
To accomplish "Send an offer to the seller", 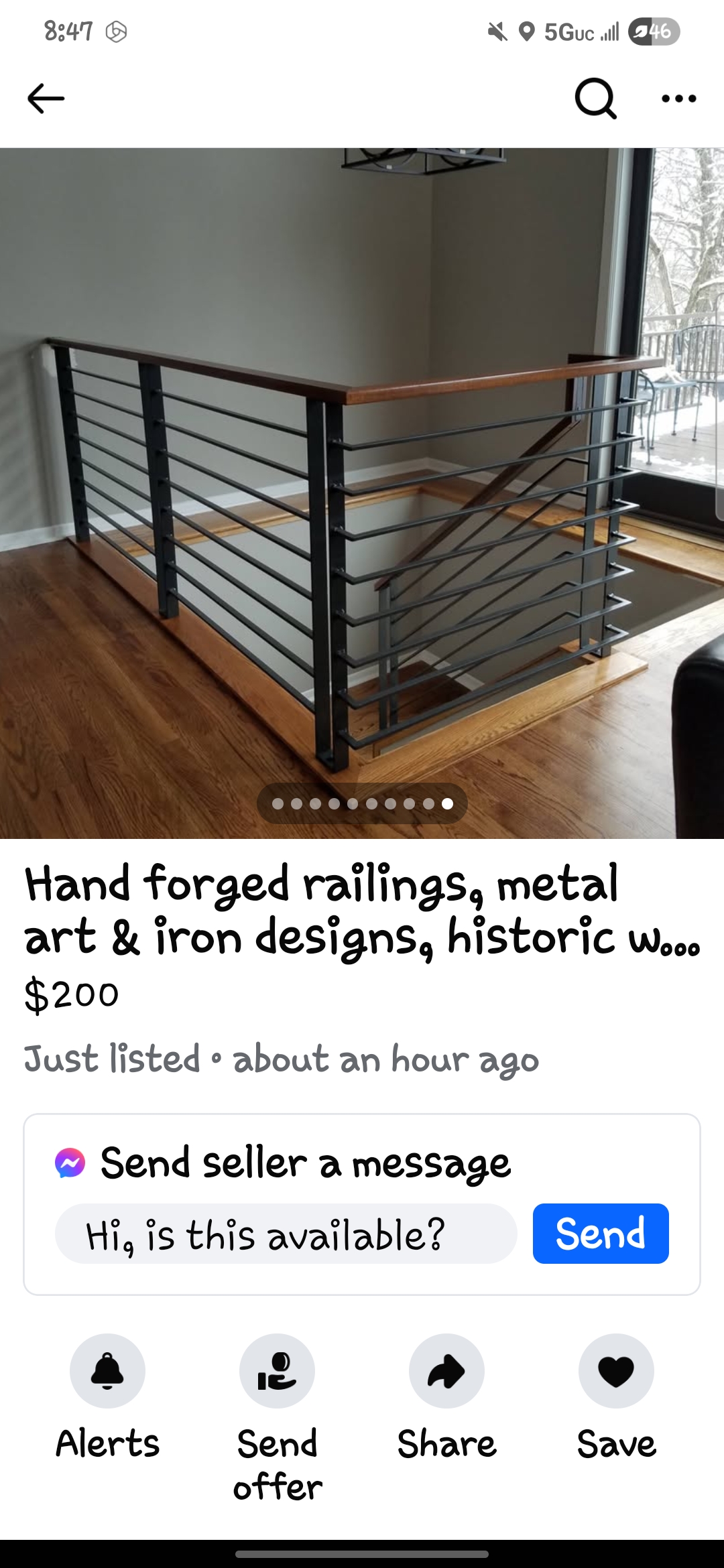I will pos(277,1370).
